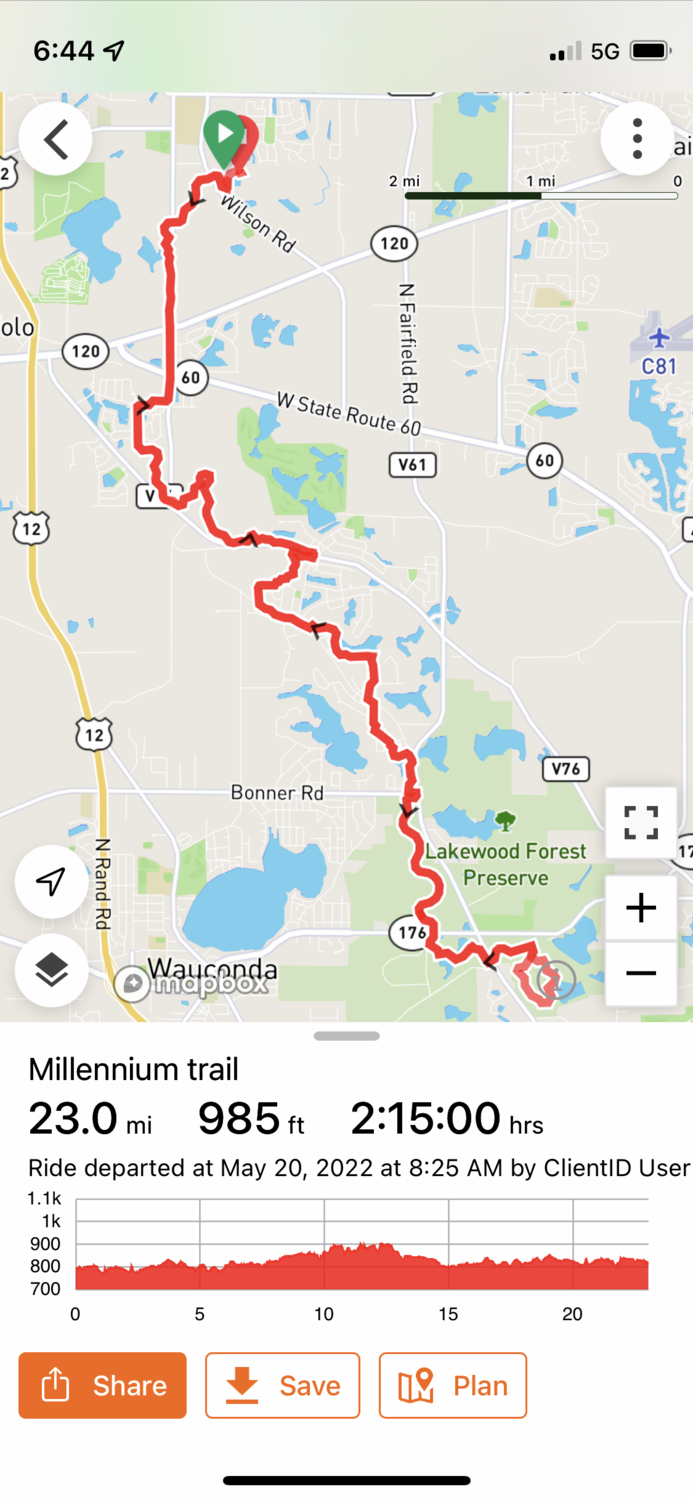Tap the green start marker on the route
The height and width of the screenshot is (1500, 693).
pyautogui.click(x=223, y=136)
